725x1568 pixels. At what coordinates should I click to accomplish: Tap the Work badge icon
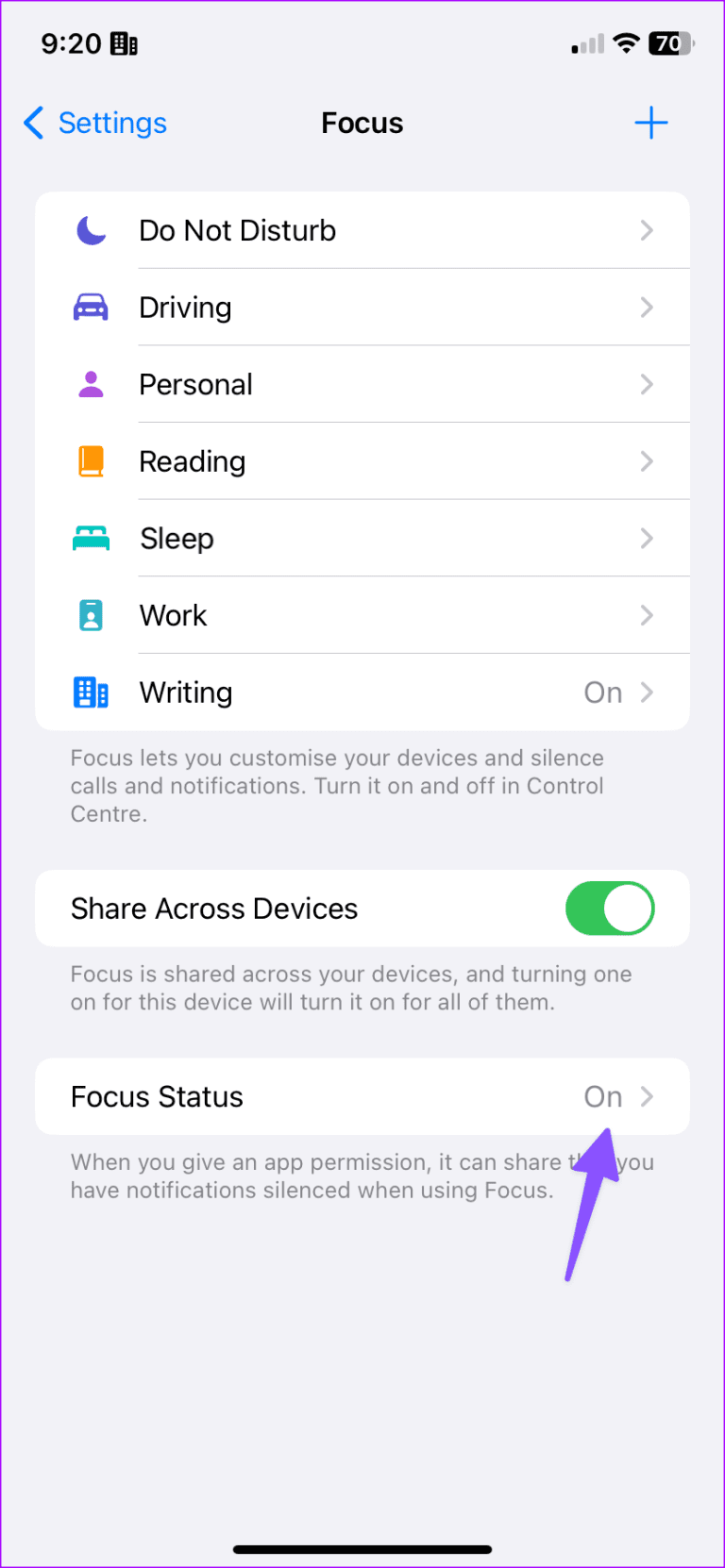[90, 615]
